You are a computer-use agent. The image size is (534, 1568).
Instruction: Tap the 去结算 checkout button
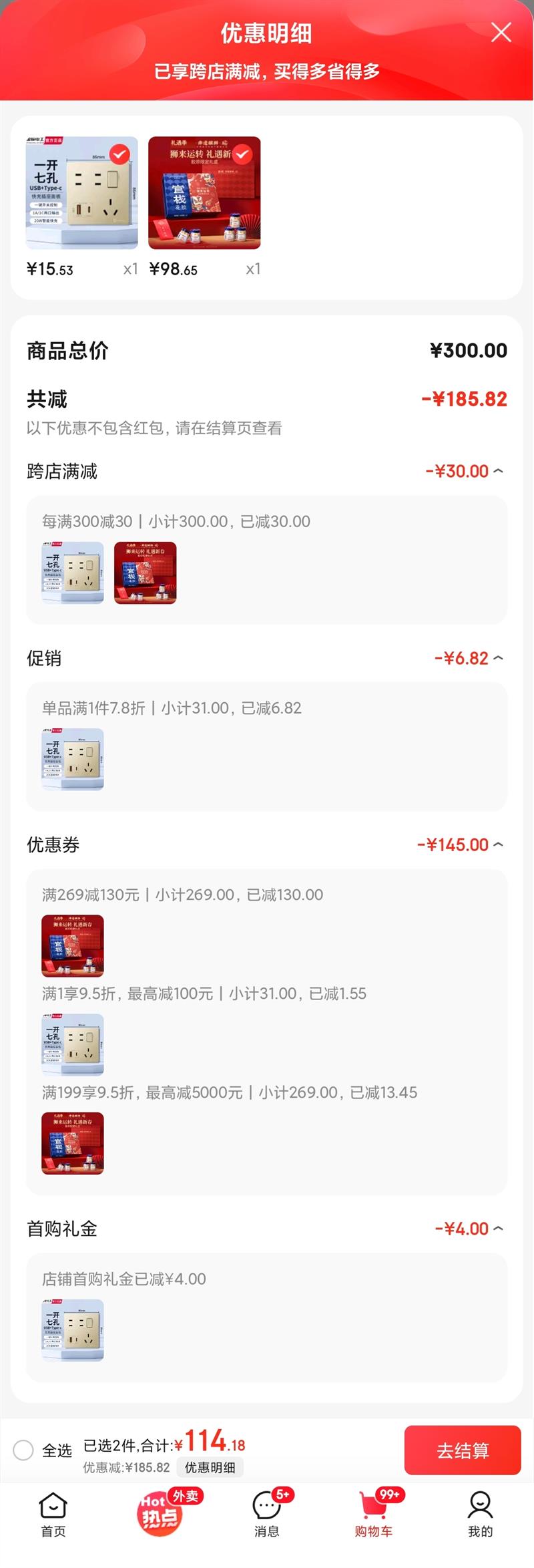[x=463, y=1450]
